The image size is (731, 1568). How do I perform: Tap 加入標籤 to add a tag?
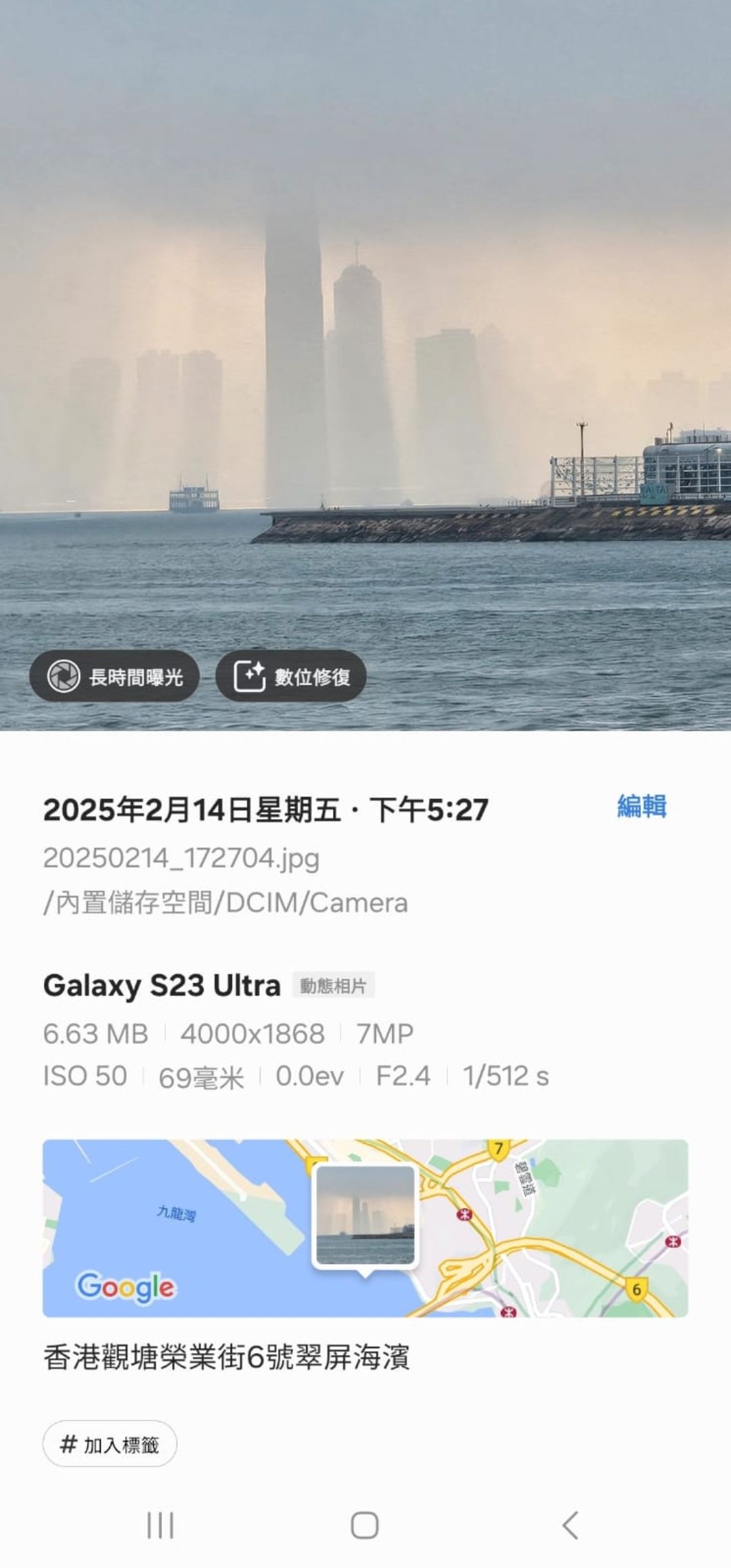point(110,1445)
